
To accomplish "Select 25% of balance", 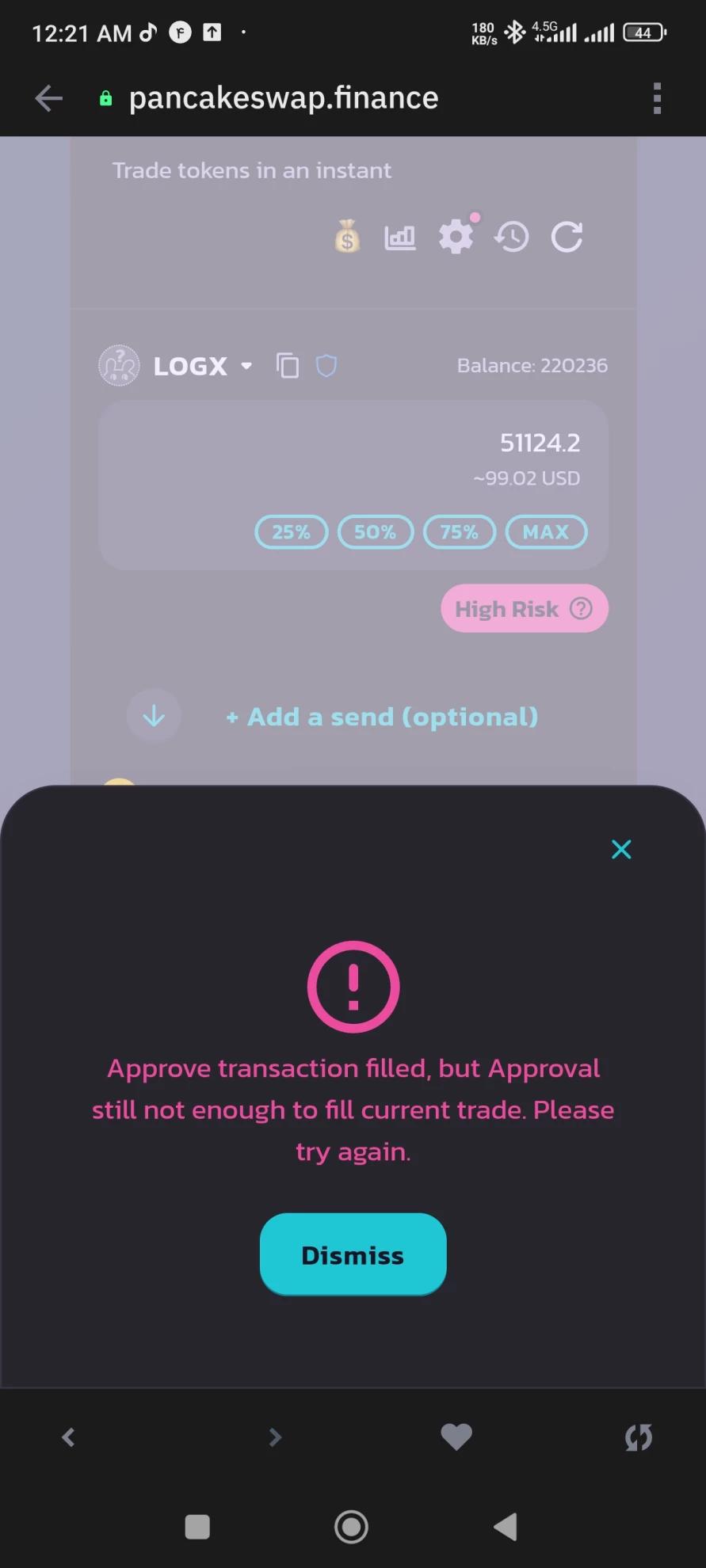I will pos(291,532).
